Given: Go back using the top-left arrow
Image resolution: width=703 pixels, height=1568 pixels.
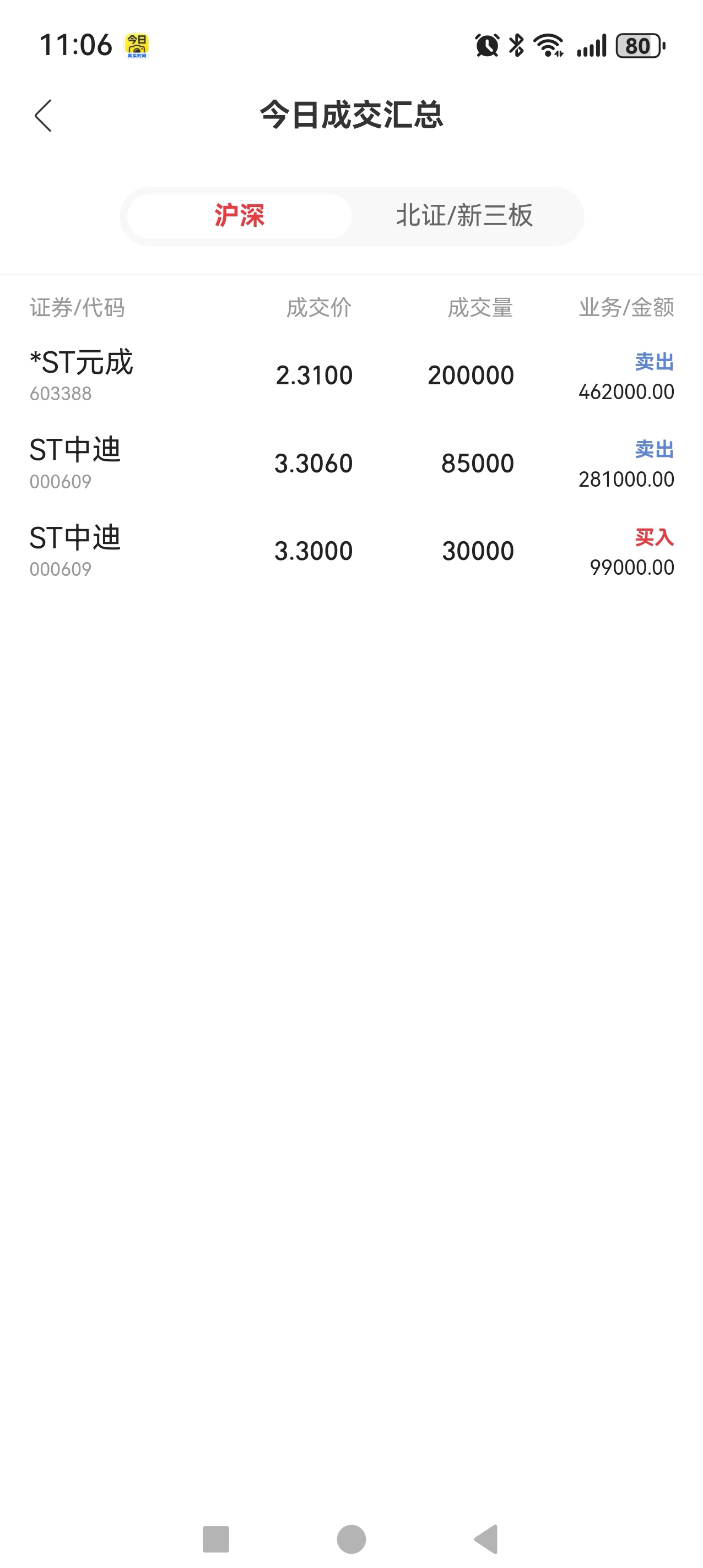Looking at the screenshot, I should (x=44, y=115).
